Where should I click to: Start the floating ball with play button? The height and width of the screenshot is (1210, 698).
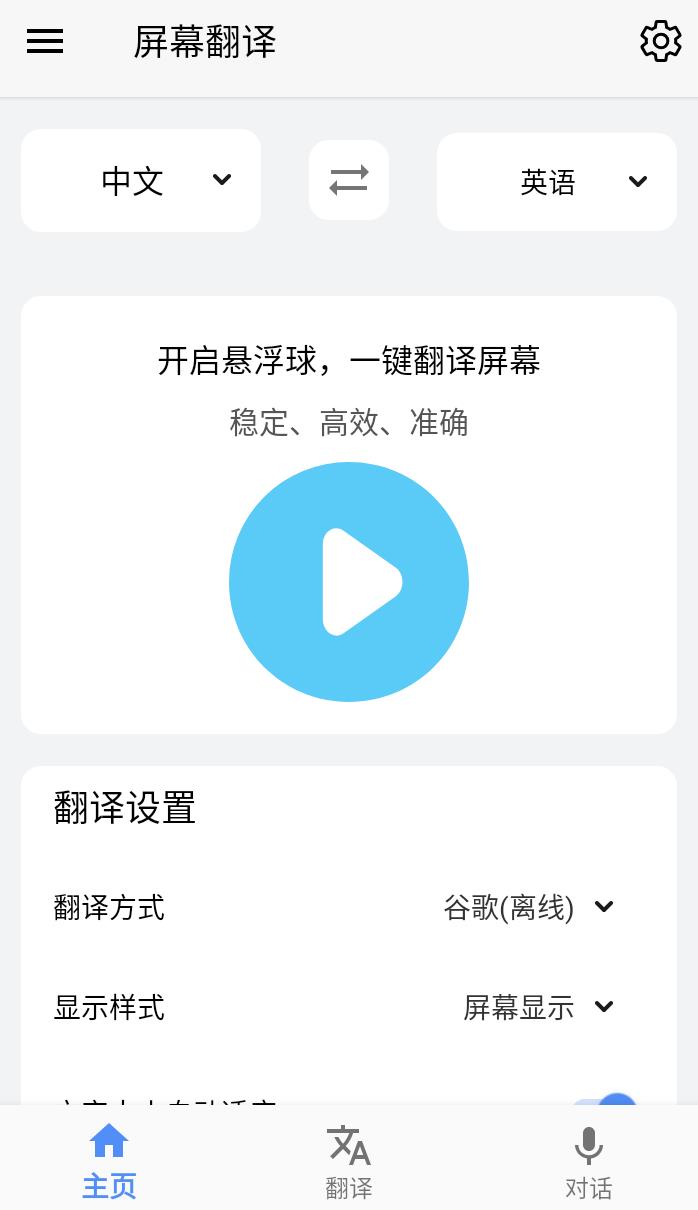click(349, 582)
